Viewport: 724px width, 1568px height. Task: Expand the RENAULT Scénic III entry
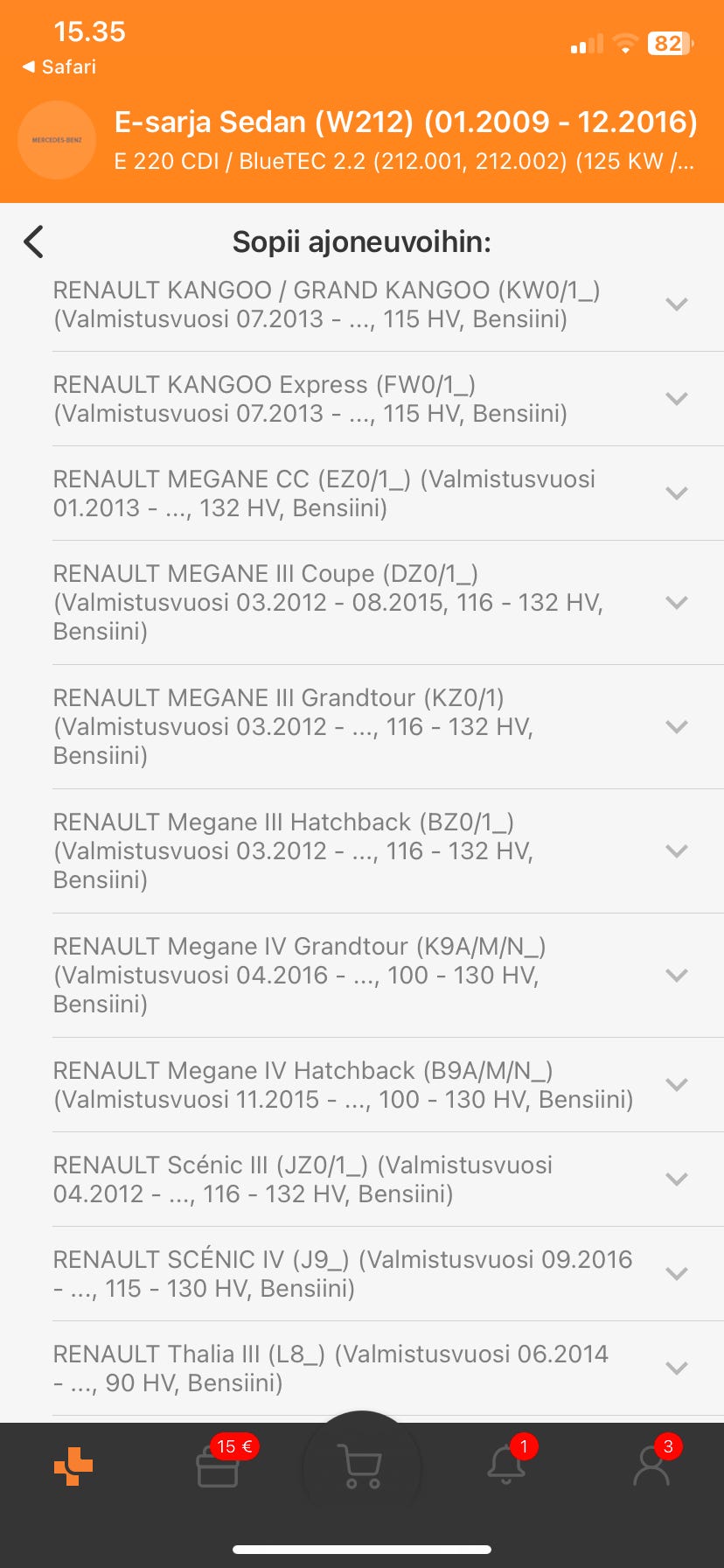coord(676,1179)
